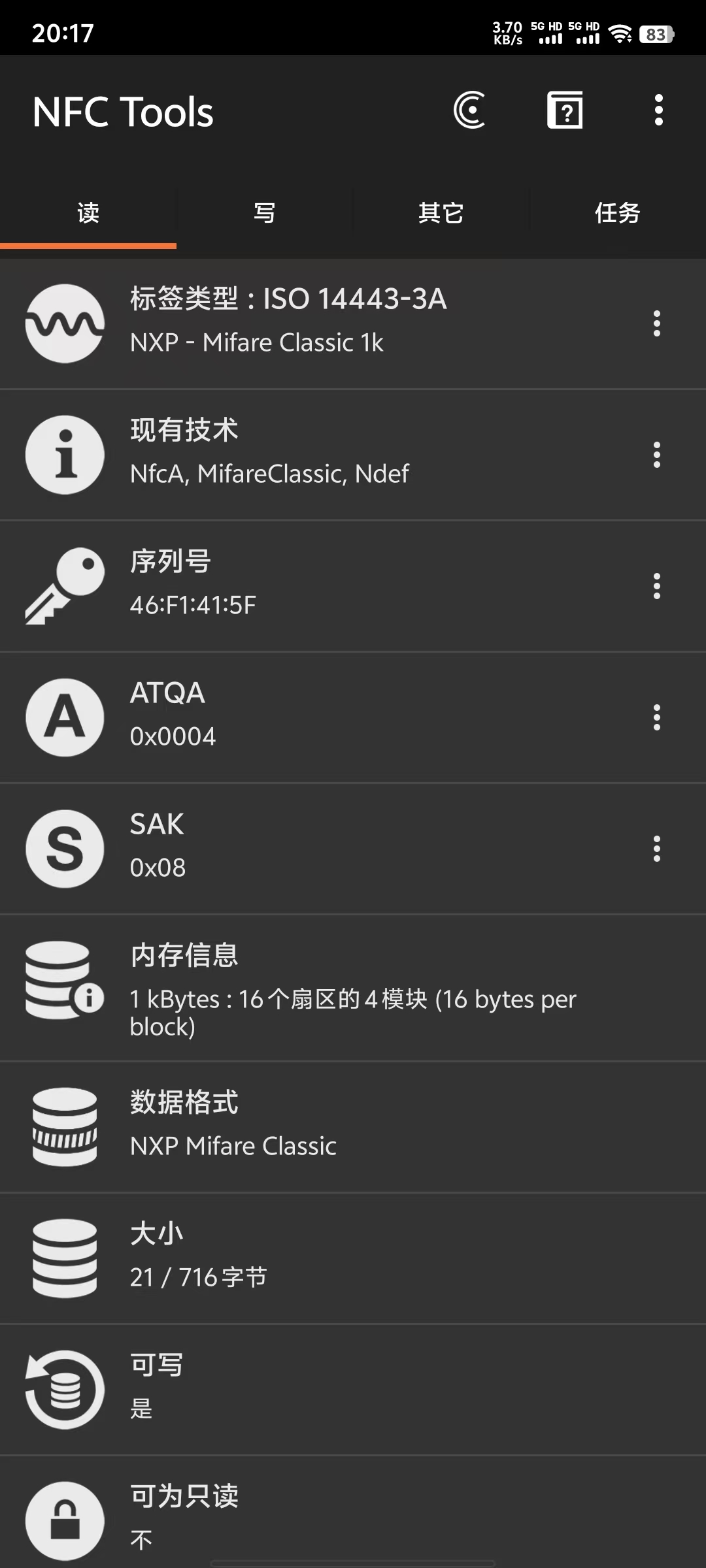The image size is (706, 1568).
Task: Open the menu beside 序列号
Action: [656, 586]
